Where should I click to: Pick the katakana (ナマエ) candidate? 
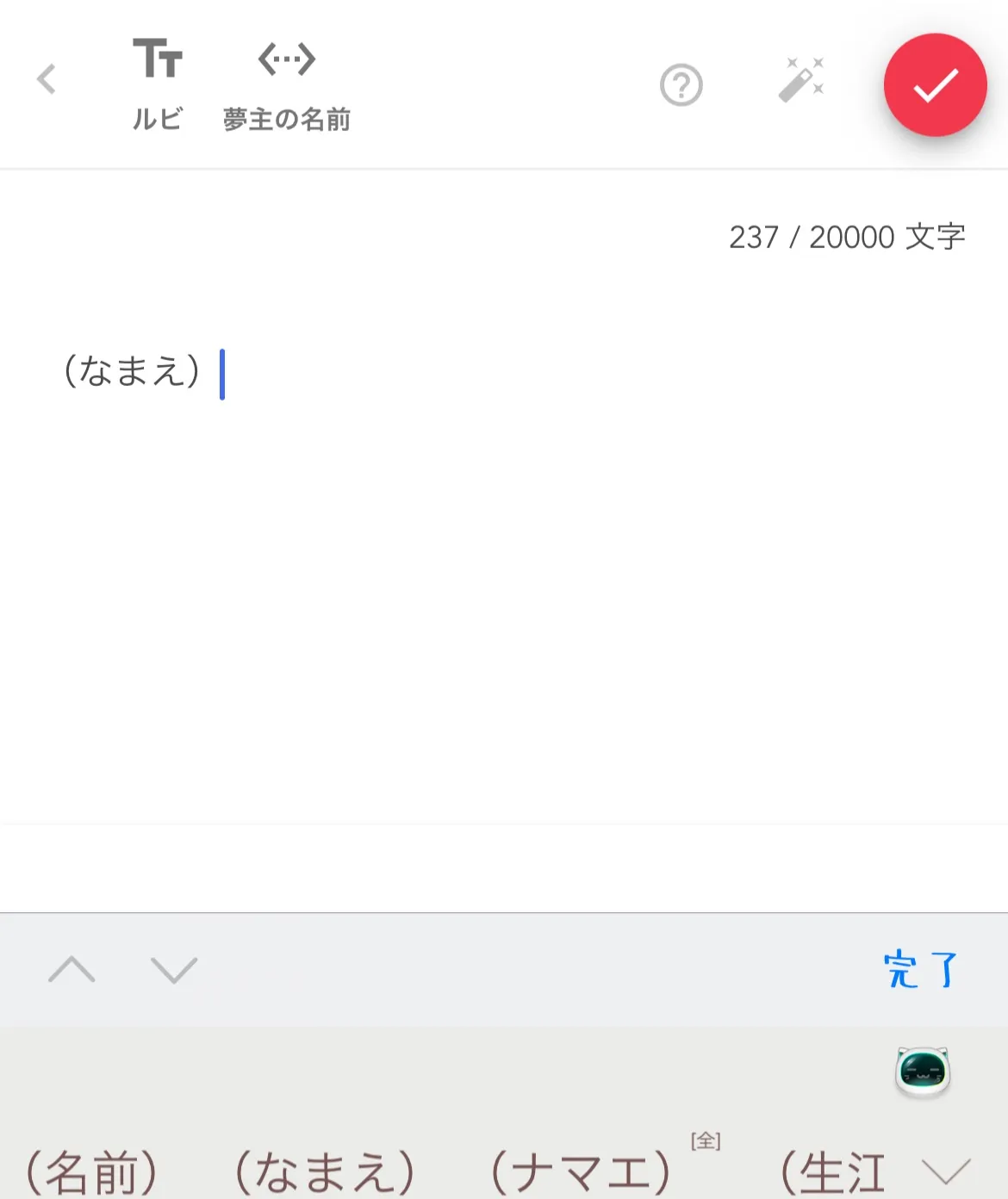580,1171
